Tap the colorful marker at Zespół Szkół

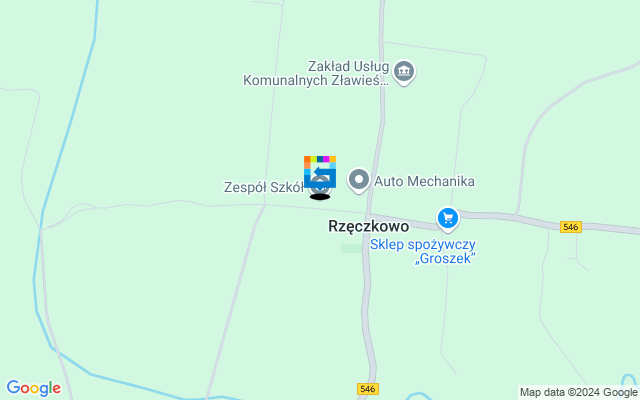(320, 172)
